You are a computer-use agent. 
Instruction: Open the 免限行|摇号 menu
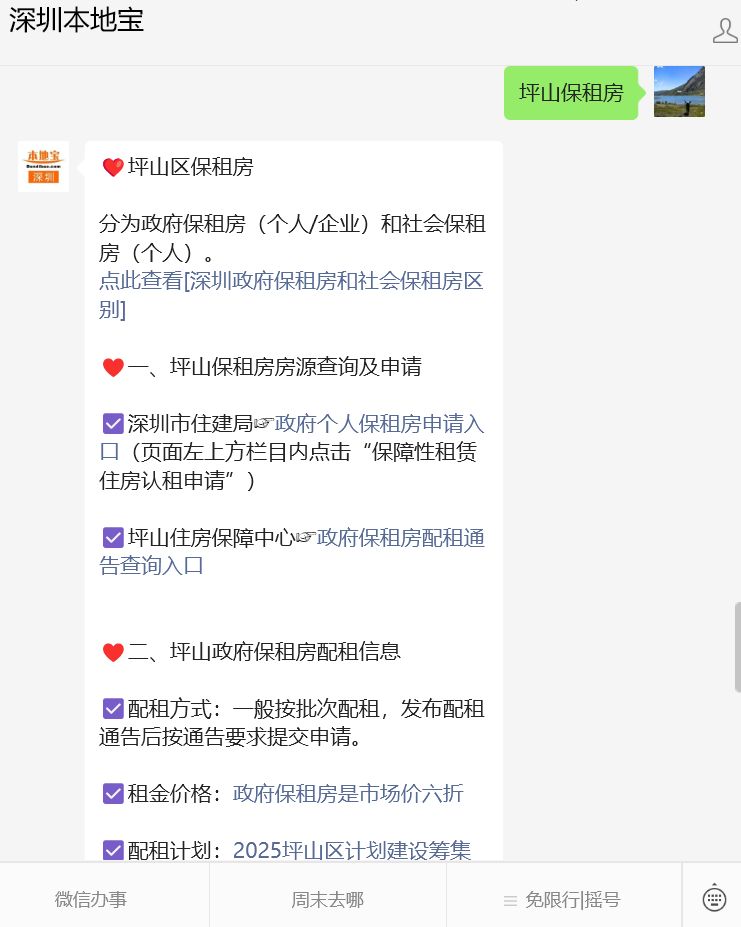(x=563, y=900)
